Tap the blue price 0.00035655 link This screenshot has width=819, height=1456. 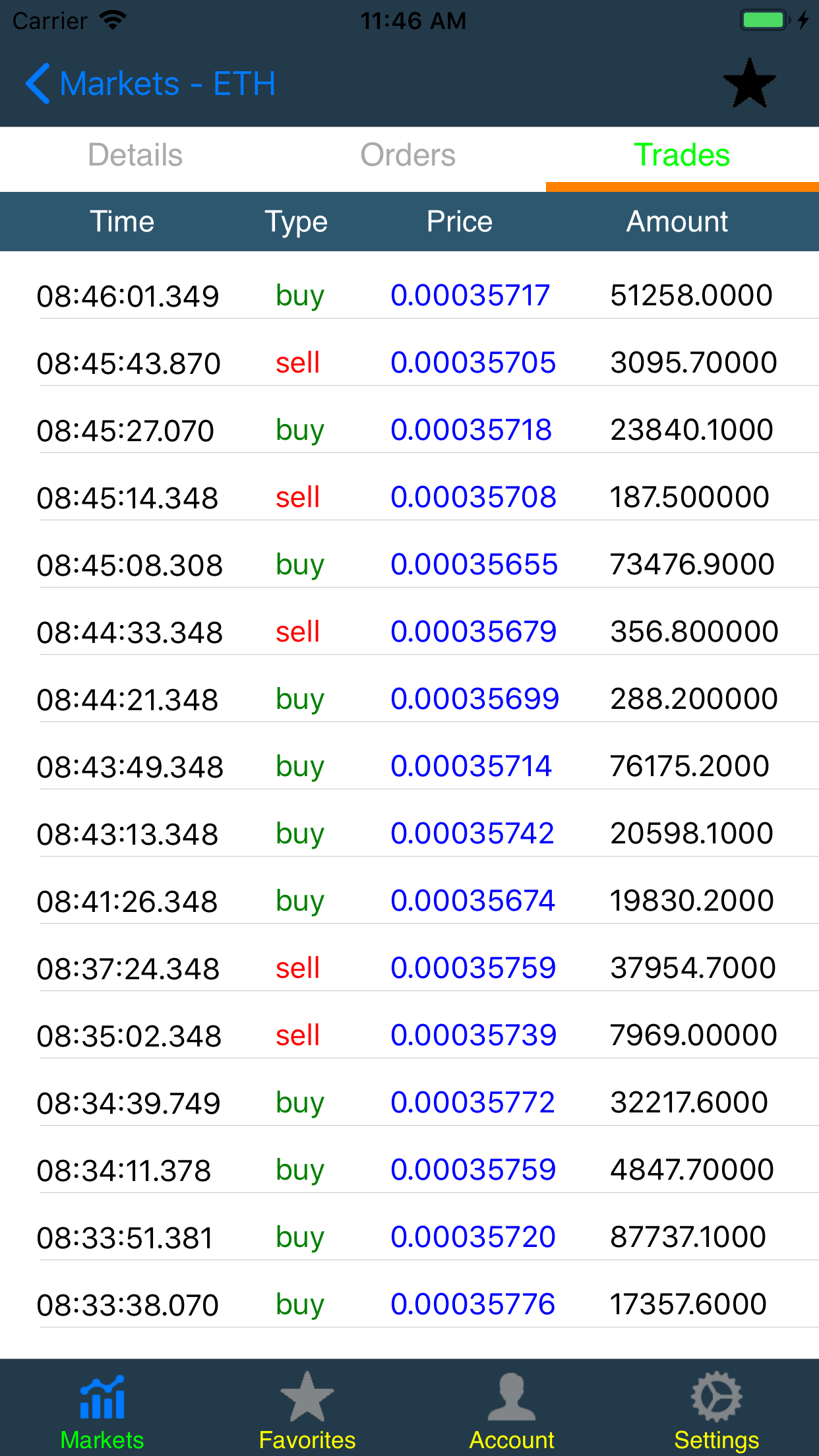[475, 564]
